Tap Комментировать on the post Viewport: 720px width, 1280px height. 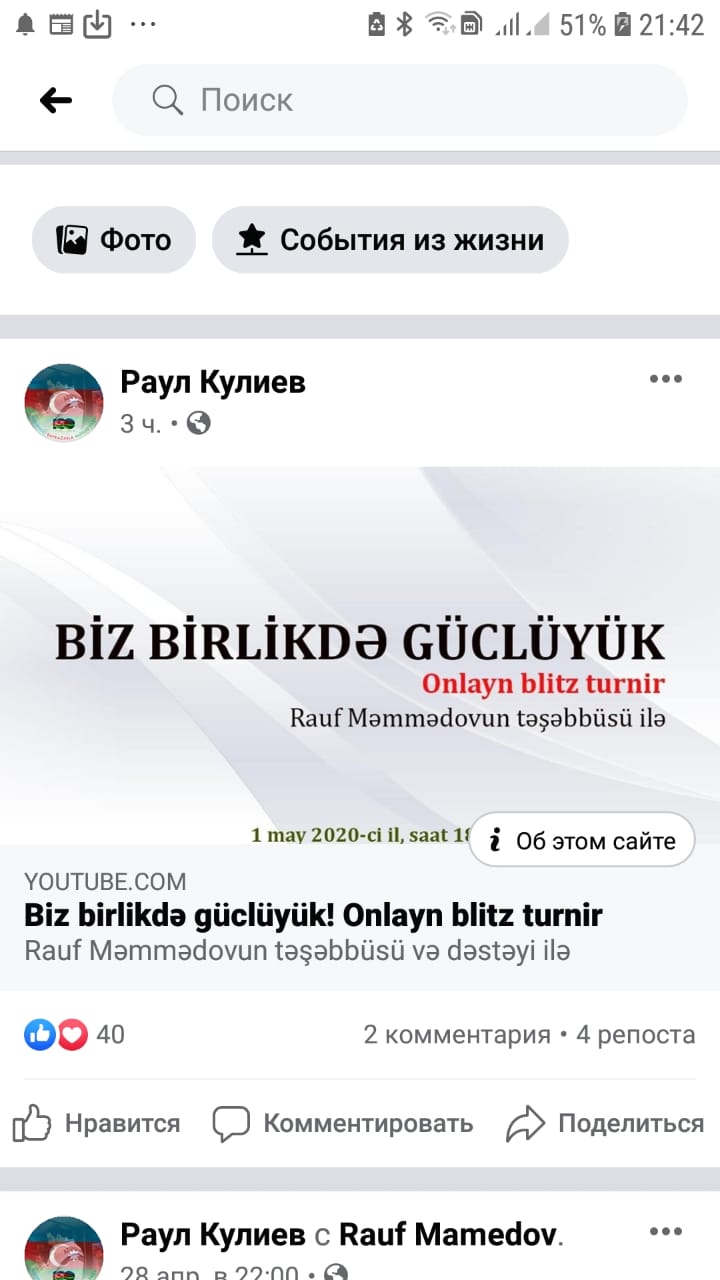[343, 1124]
